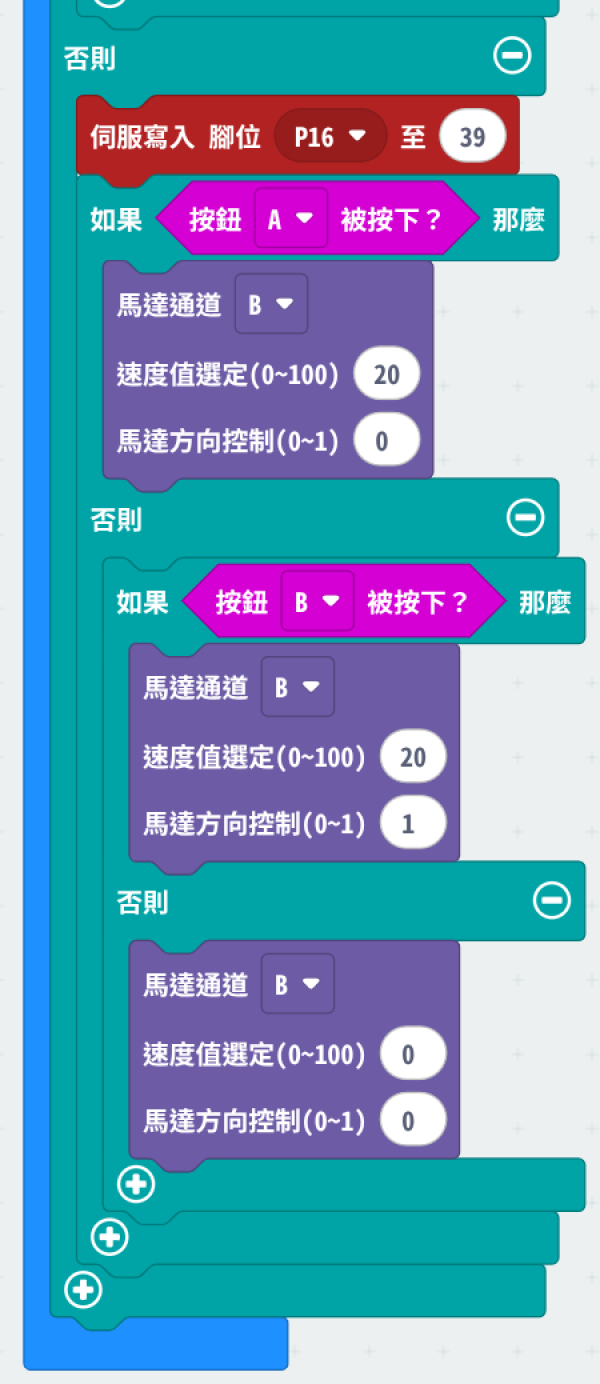This screenshot has width=600, height=1384.
Task: Add a branch to the 按鈕 B if-block
Action: (x=136, y=1185)
